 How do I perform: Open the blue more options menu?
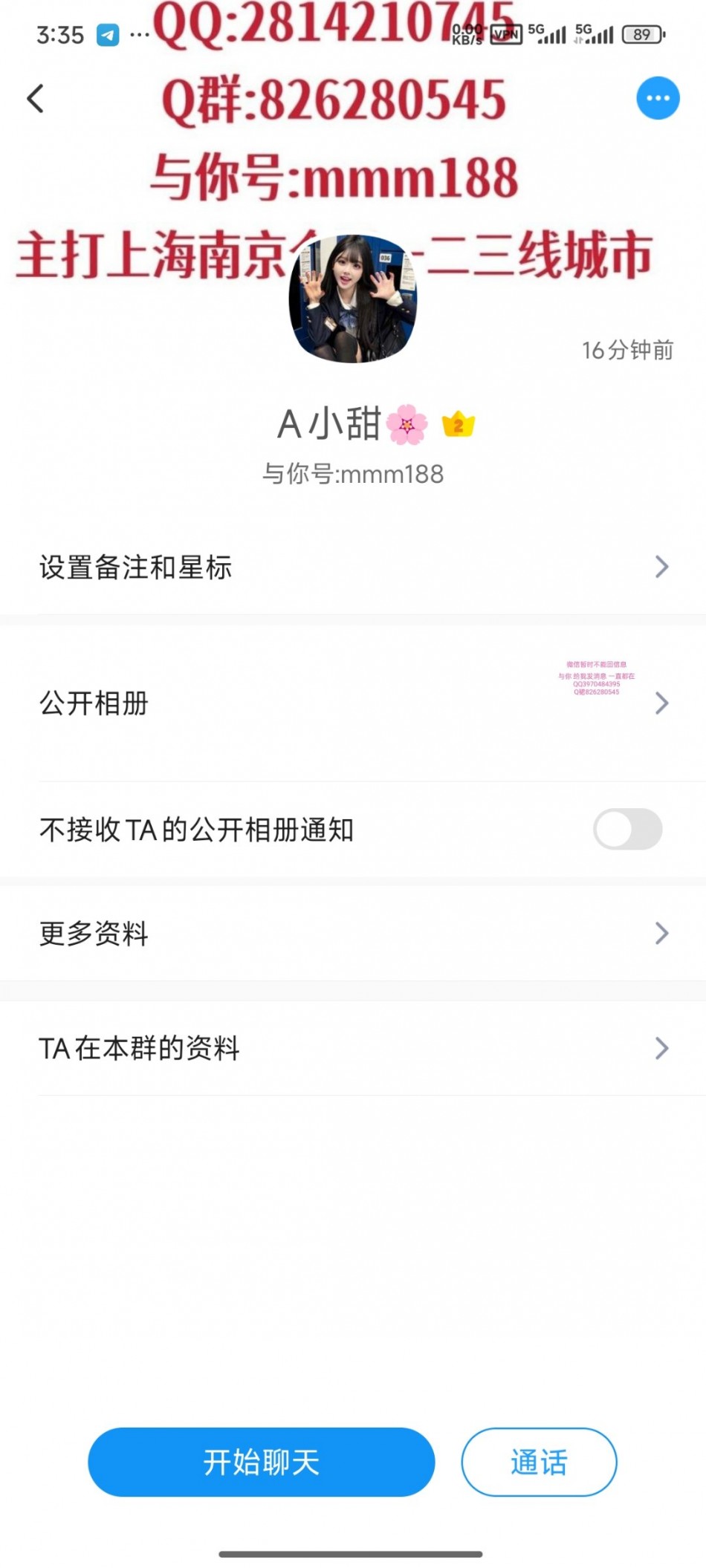658,98
